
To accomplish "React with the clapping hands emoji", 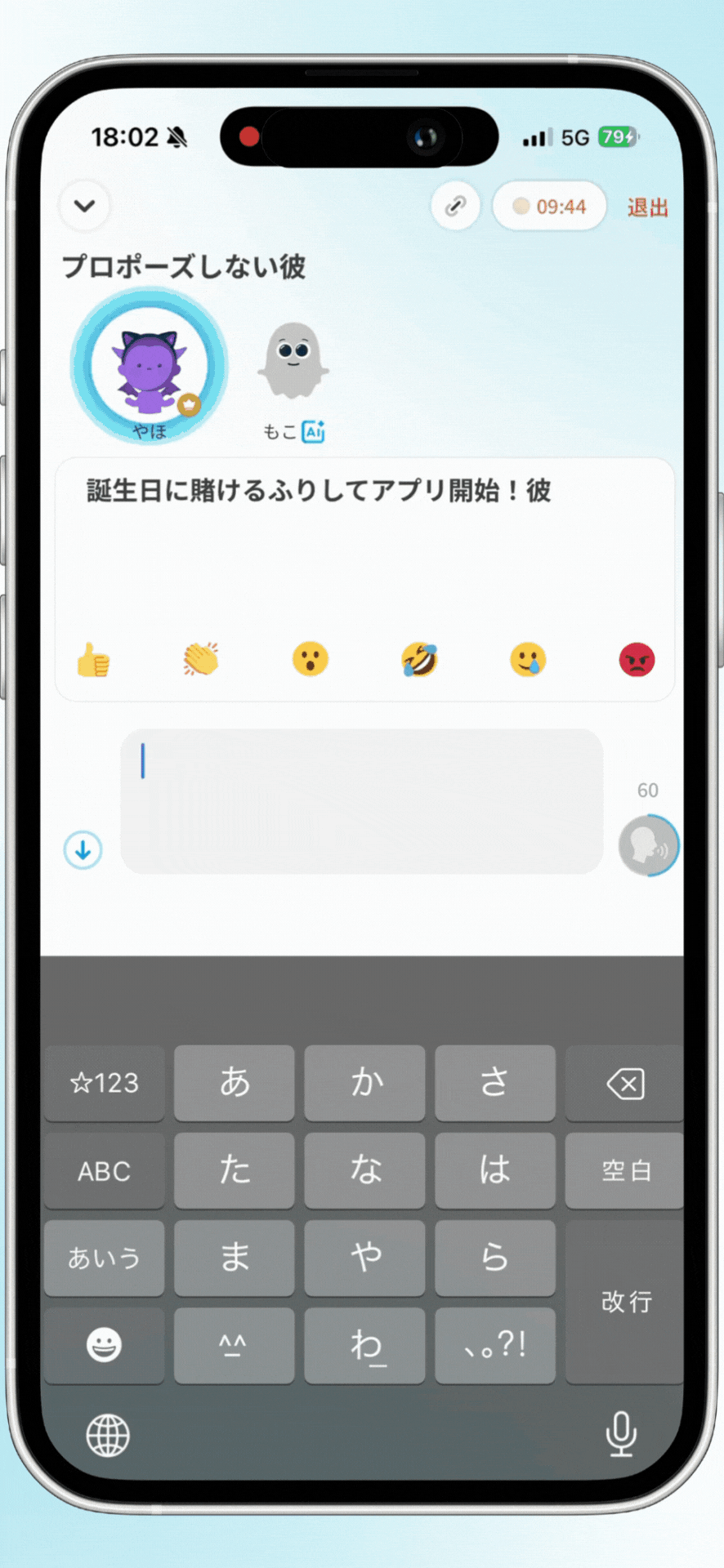I will 201,660.
